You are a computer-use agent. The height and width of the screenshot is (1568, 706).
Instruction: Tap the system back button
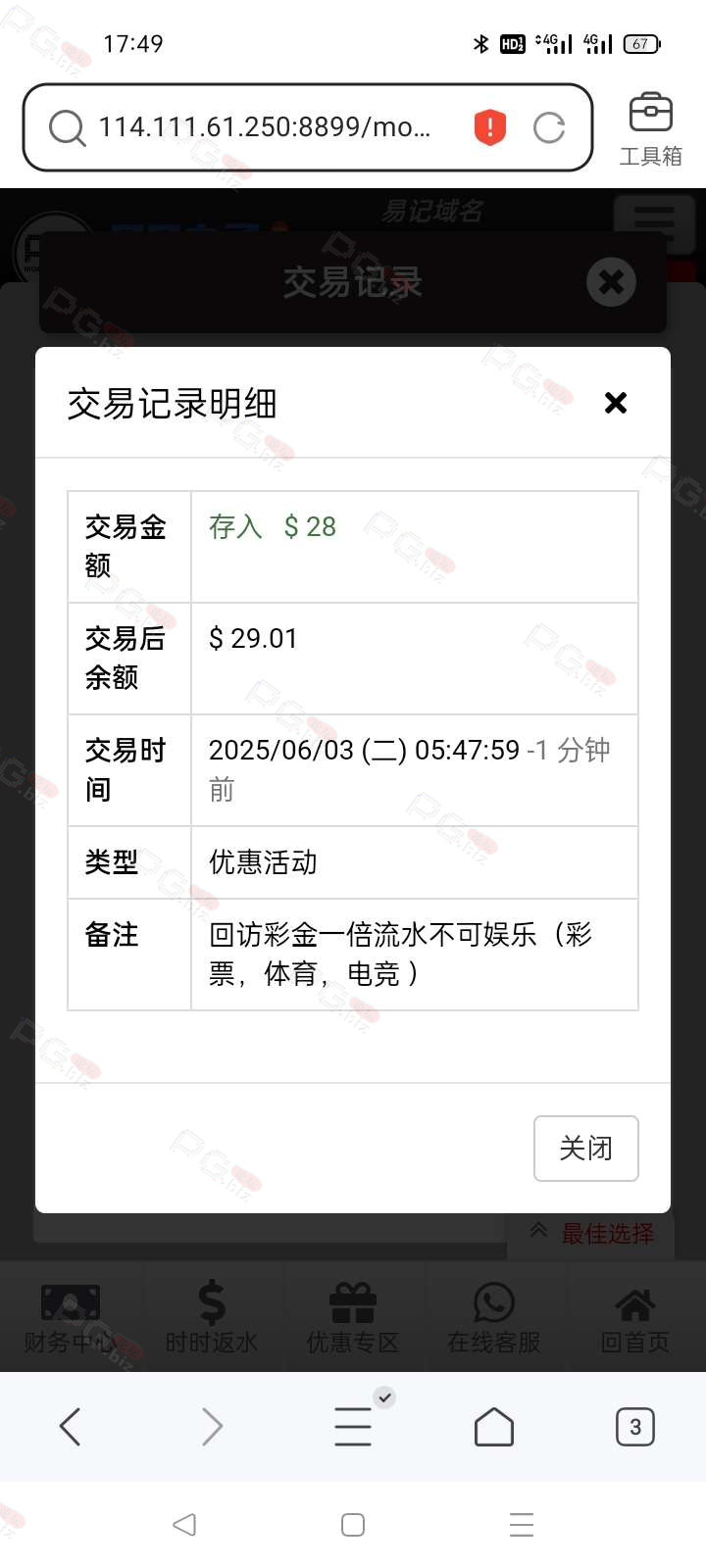click(x=184, y=1525)
